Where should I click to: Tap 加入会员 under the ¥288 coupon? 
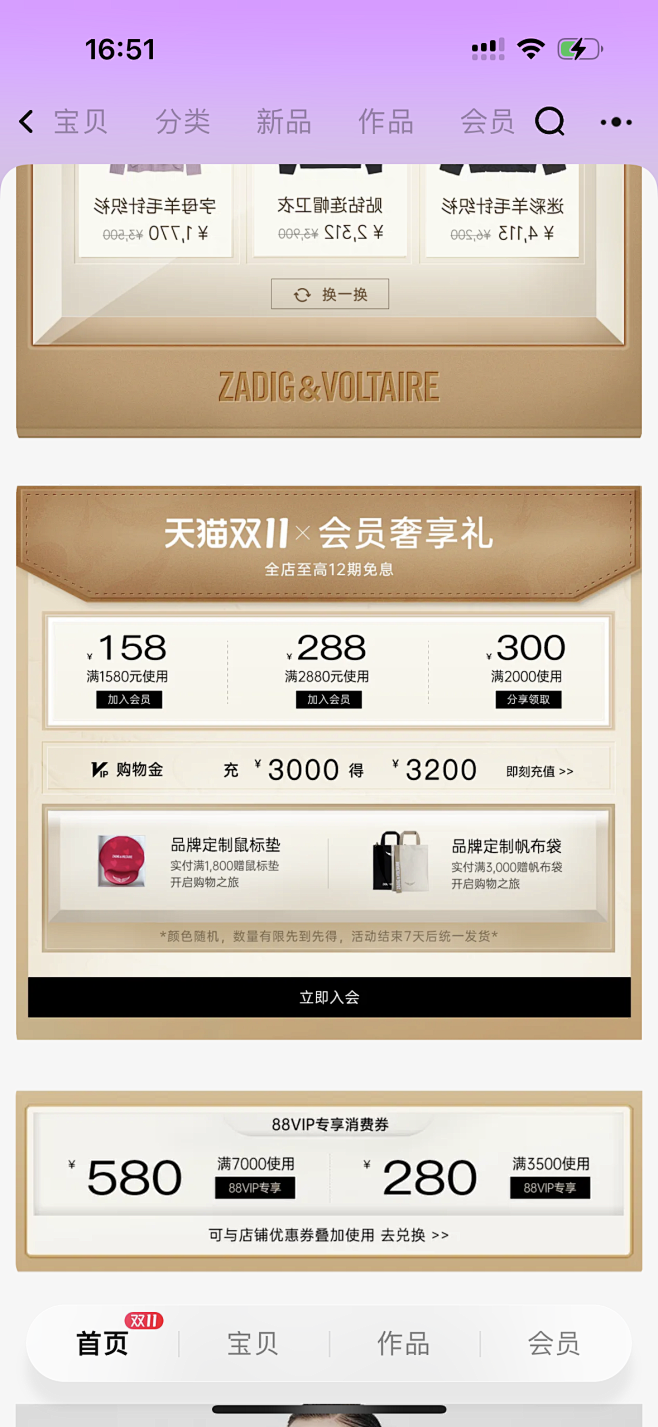[x=329, y=700]
